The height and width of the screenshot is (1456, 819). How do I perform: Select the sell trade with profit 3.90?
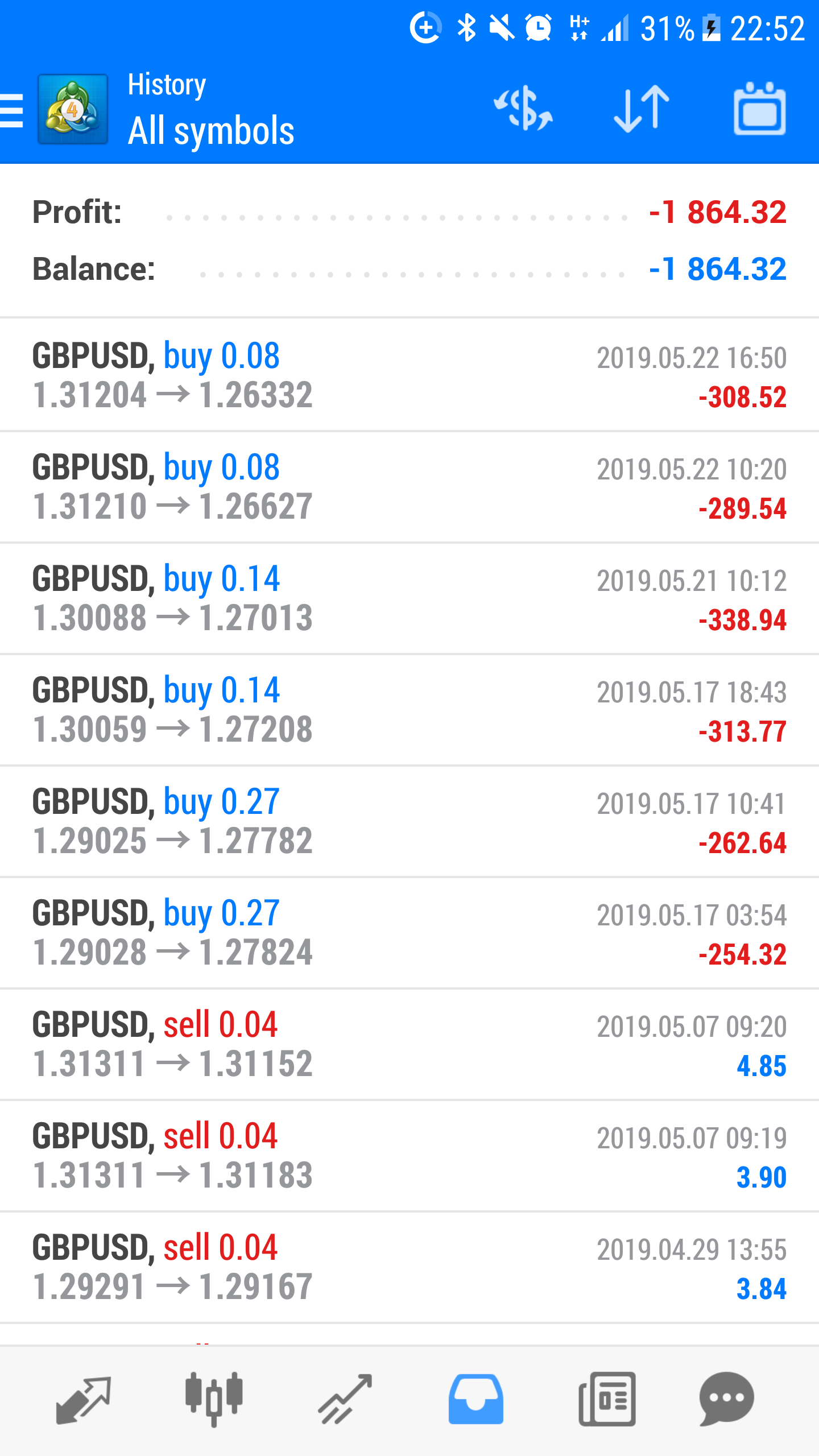pos(409,1155)
